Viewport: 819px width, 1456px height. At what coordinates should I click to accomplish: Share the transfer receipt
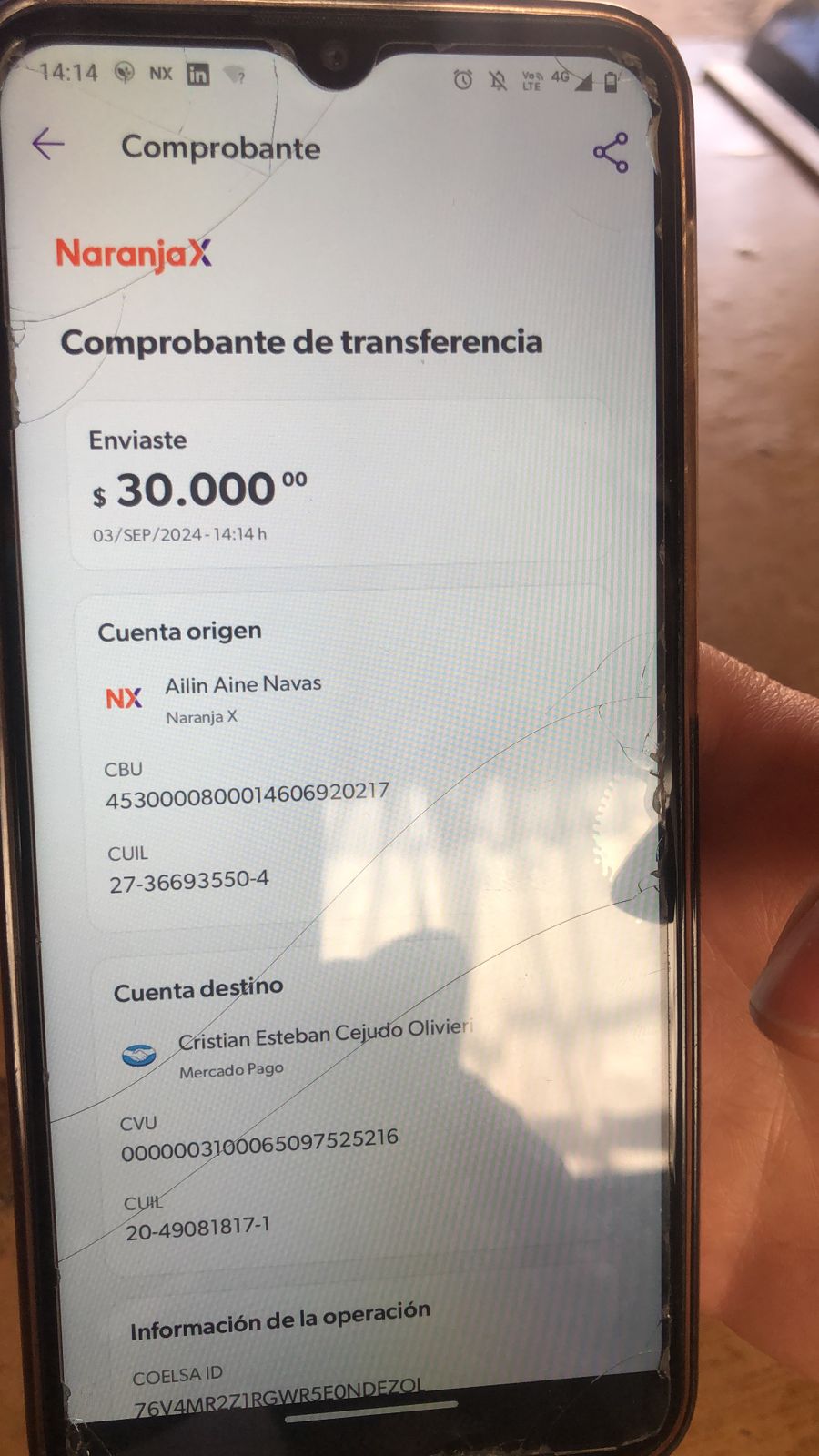pos(611,153)
